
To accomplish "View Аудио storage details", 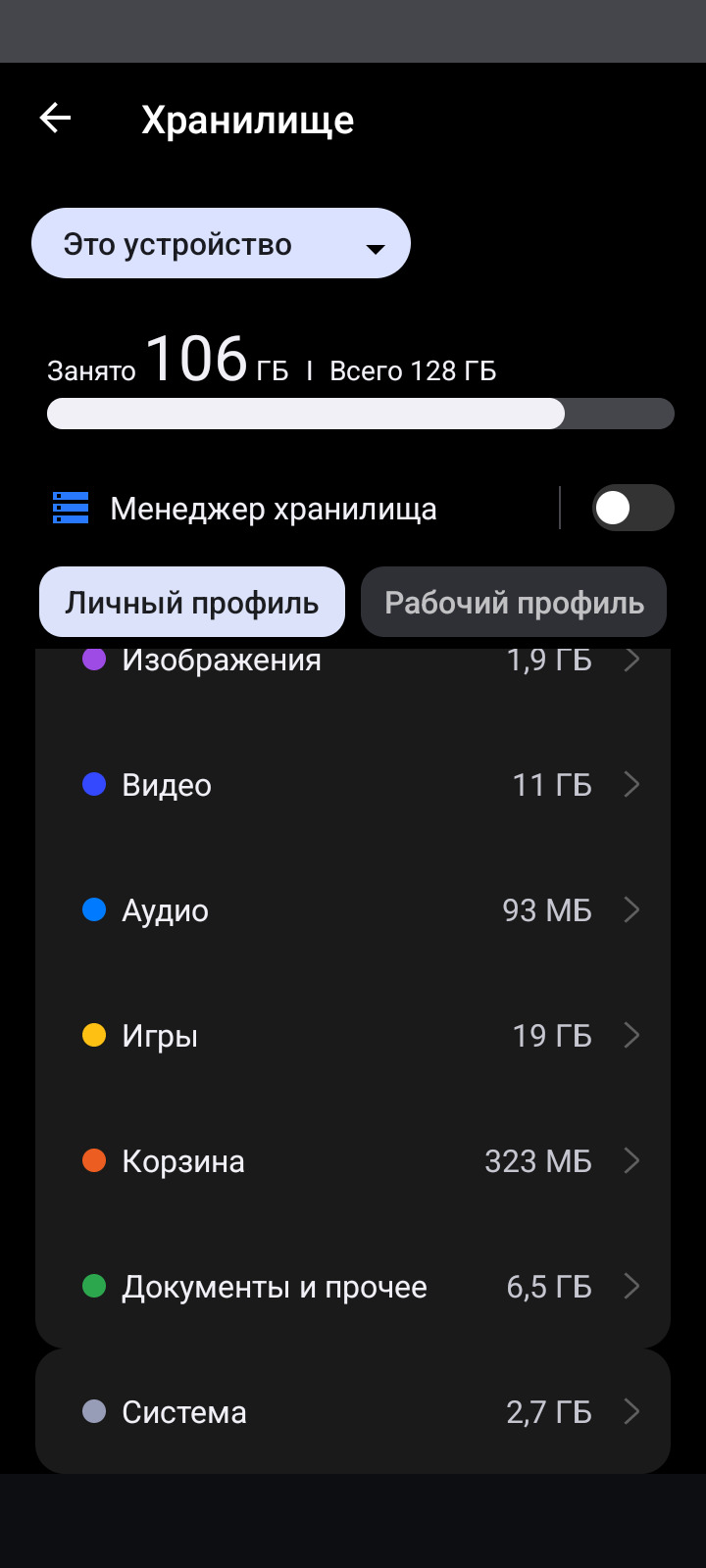I will pos(353,910).
